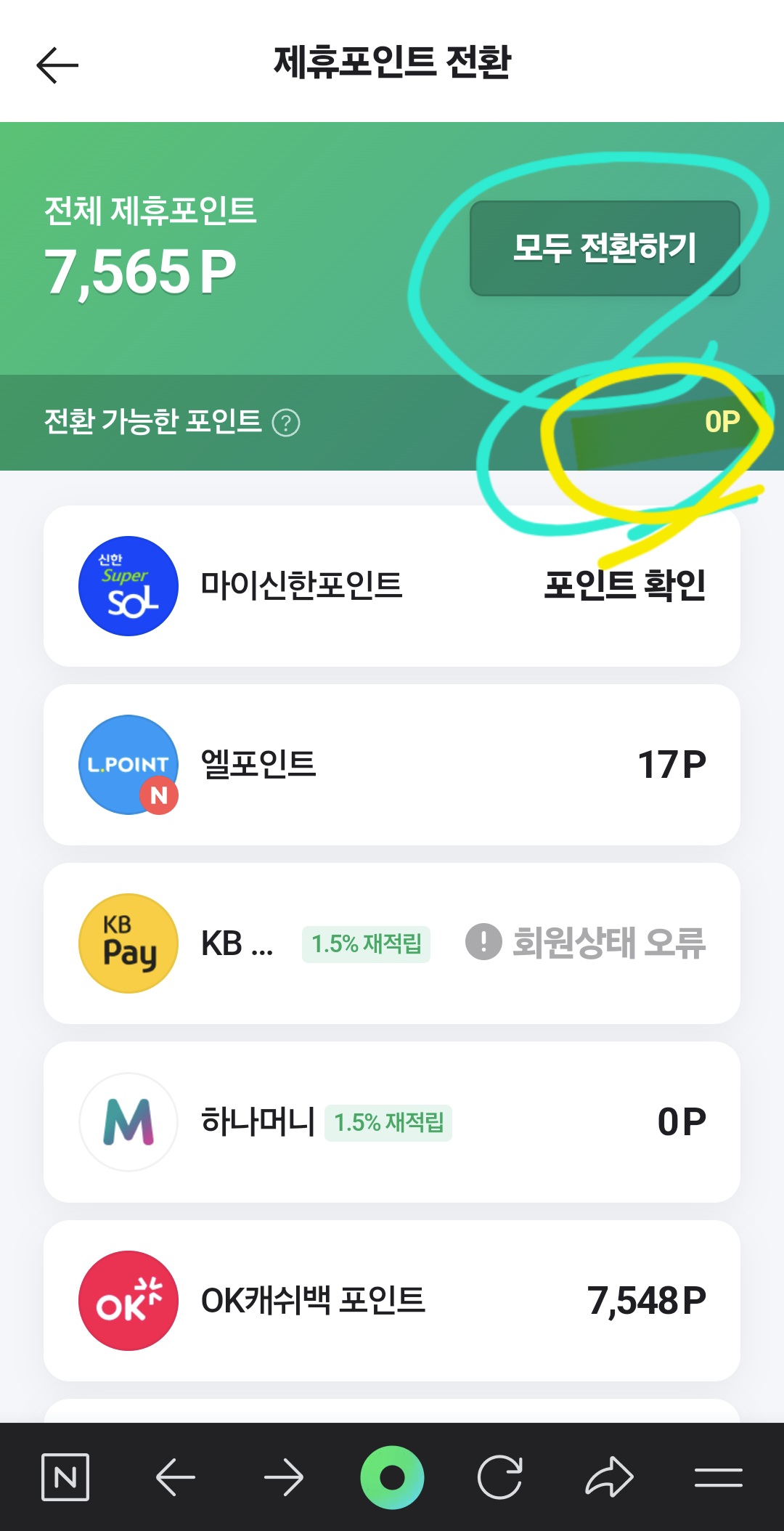Image resolution: width=784 pixels, height=1531 pixels.
Task: Tap the OK캐쉬백 red logo
Action: point(128,1300)
